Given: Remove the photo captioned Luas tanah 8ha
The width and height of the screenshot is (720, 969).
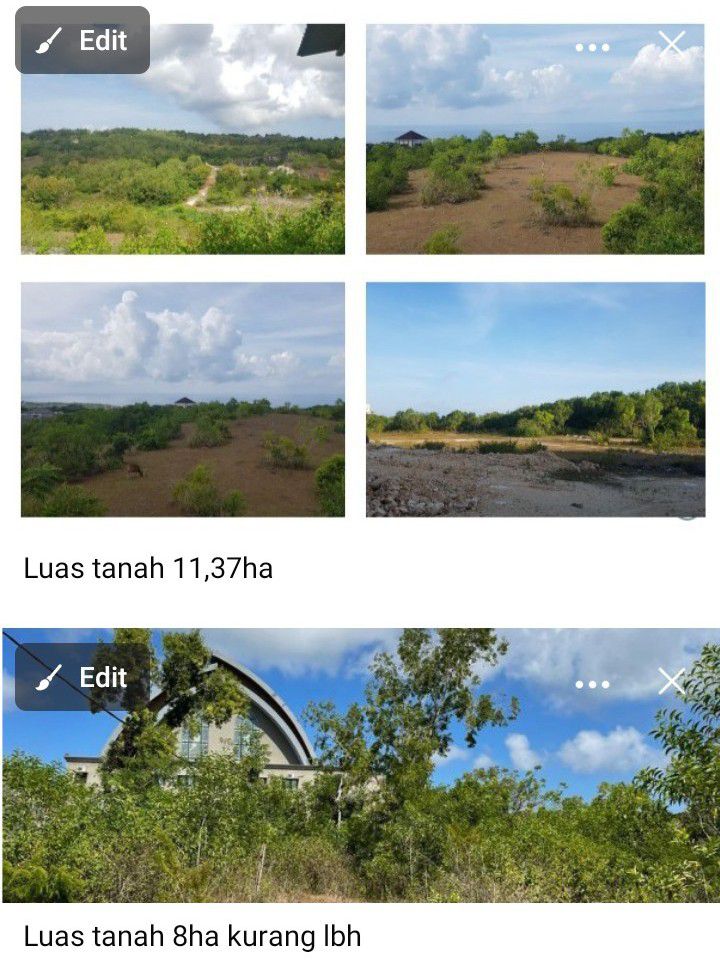Looking at the screenshot, I should (672, 682).
